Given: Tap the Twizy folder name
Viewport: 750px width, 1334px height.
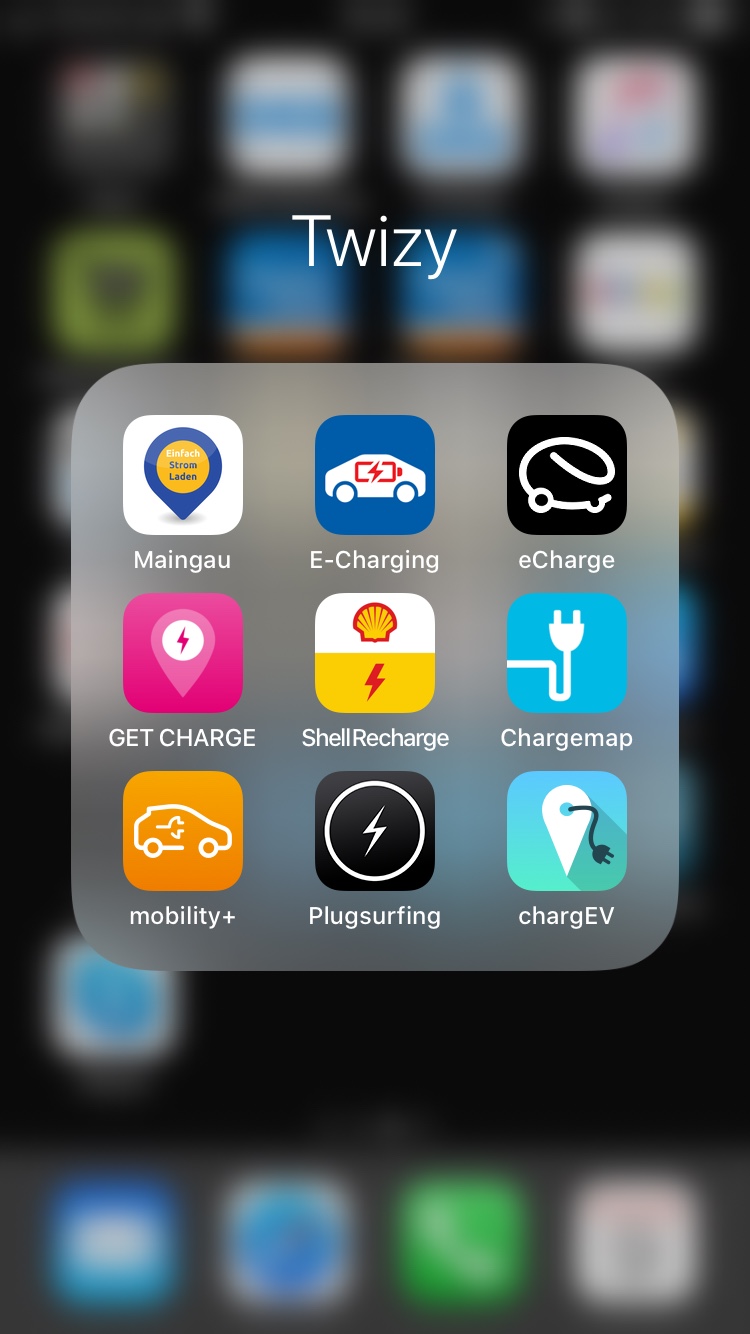Looking at the screenshot, I should pyautogui.click(x=375, y=243).
